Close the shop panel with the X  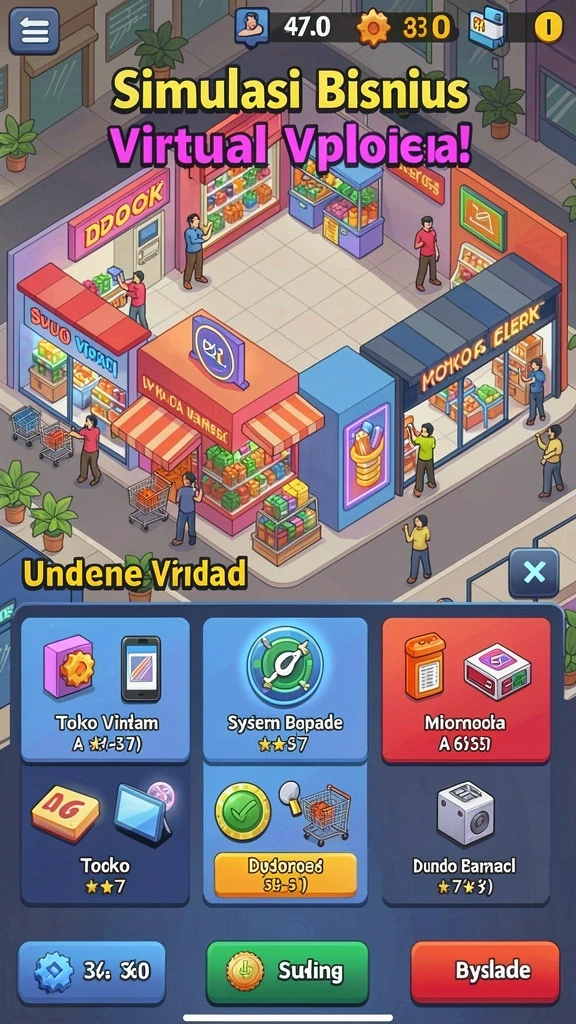534,573
